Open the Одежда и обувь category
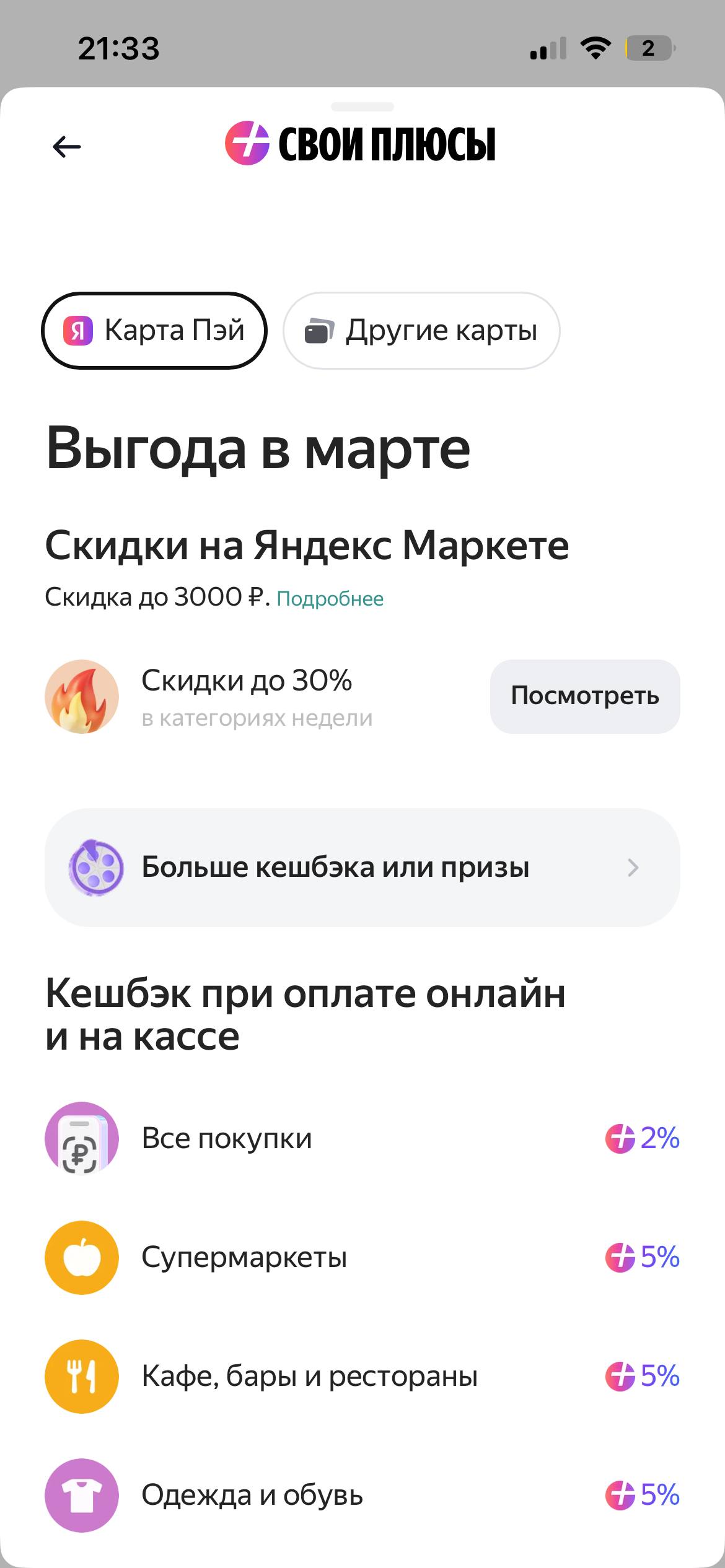 pos(362,1495)
